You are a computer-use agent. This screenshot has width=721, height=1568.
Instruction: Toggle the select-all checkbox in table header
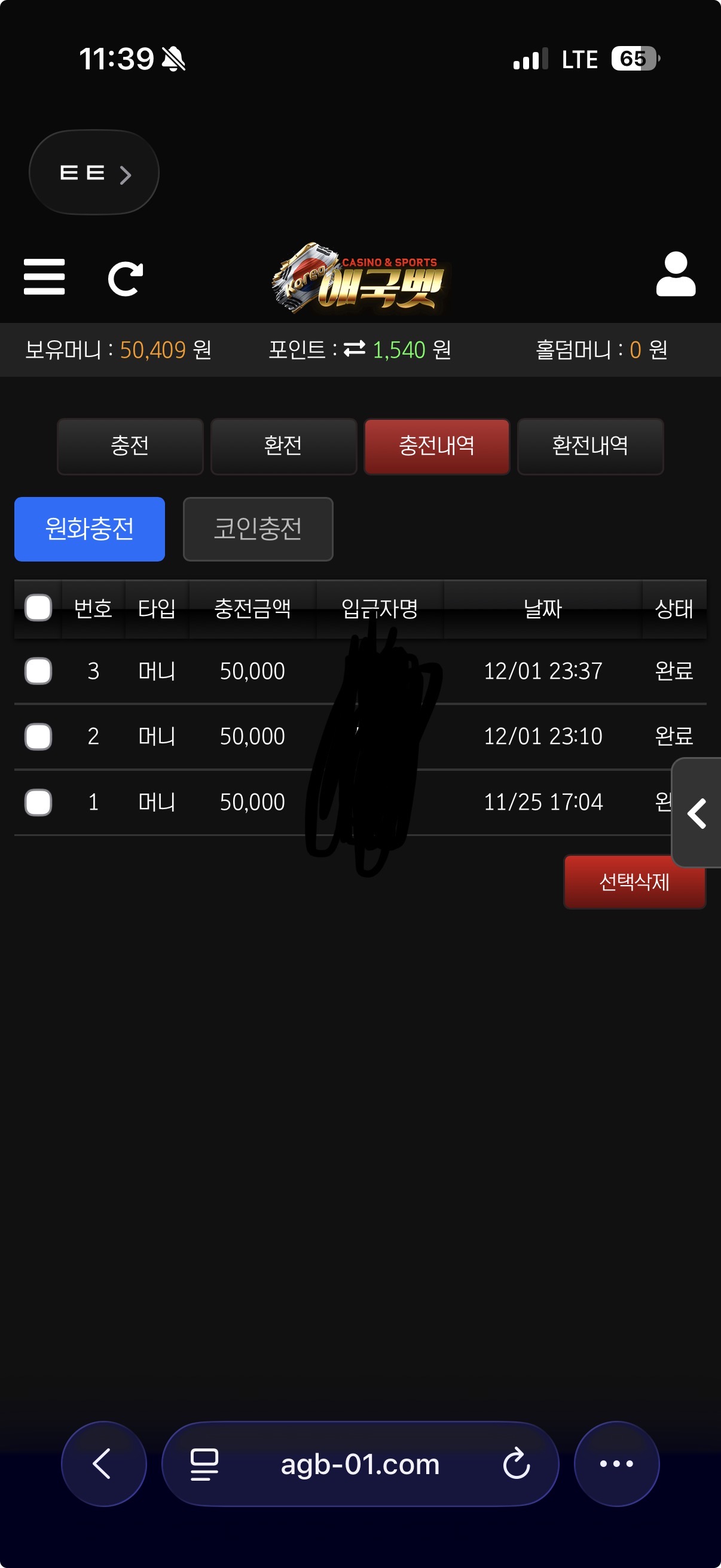[x=38, y=608]
